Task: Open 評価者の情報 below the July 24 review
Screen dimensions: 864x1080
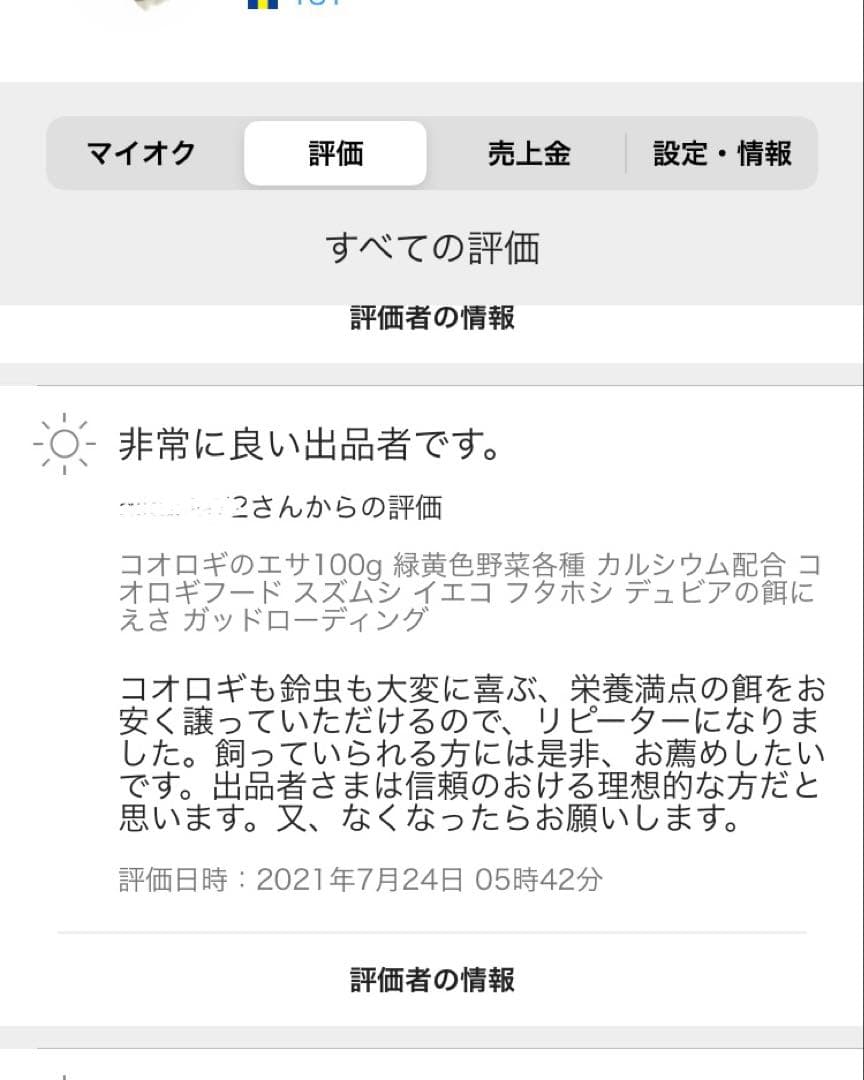Action: tap(432, 979)
